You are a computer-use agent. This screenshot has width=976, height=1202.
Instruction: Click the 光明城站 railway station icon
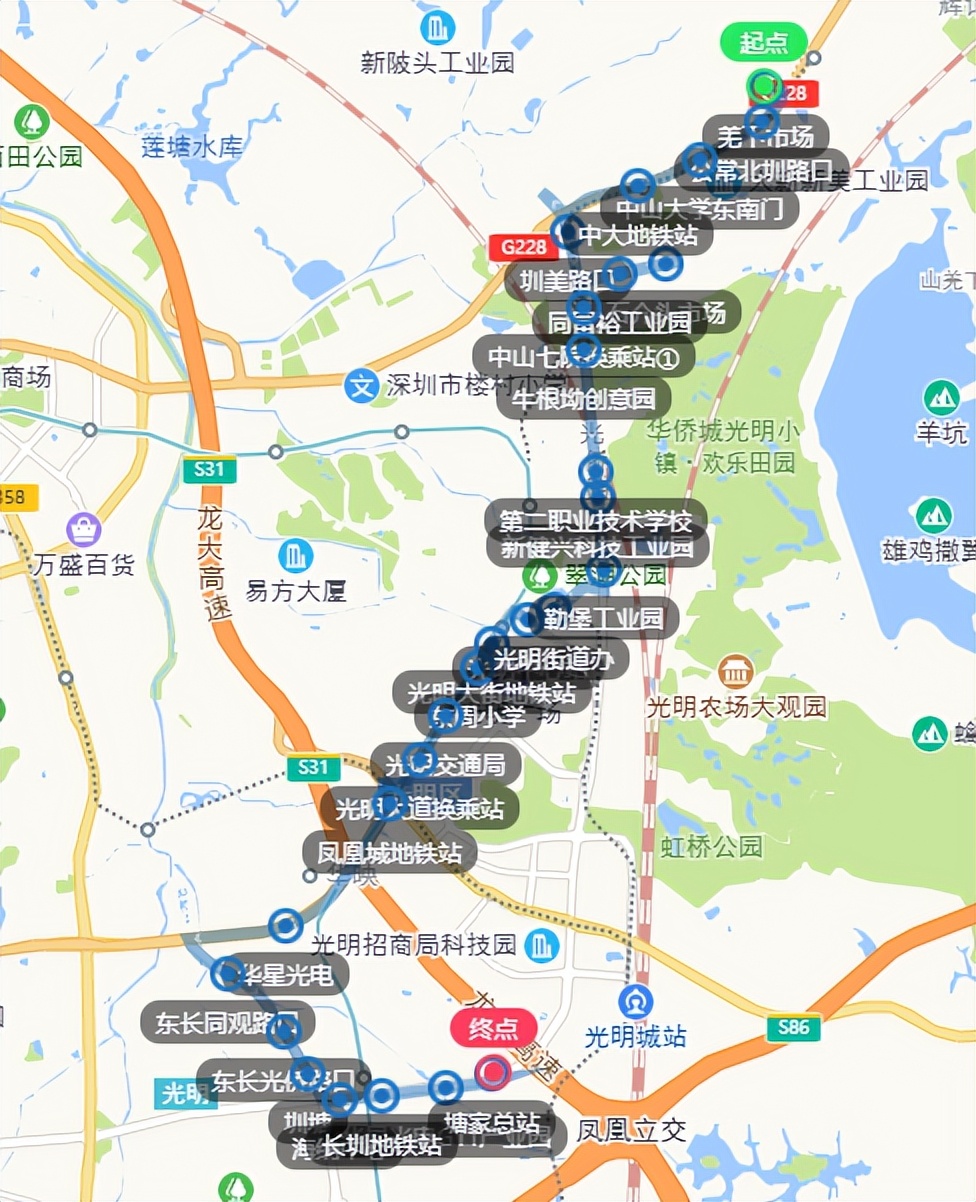point(636,1002)
